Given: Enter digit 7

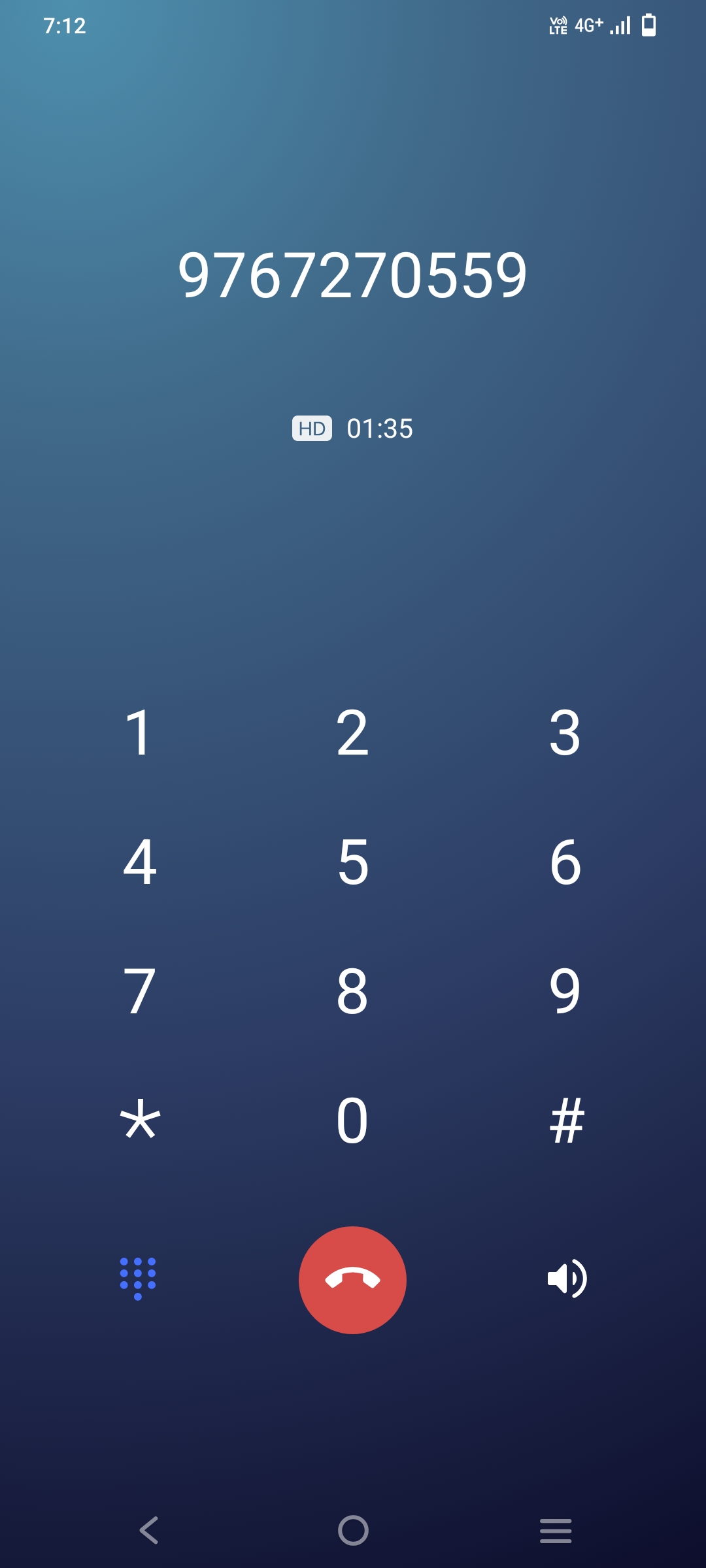Looking at the screenshot, I should (x=139, y=991).
